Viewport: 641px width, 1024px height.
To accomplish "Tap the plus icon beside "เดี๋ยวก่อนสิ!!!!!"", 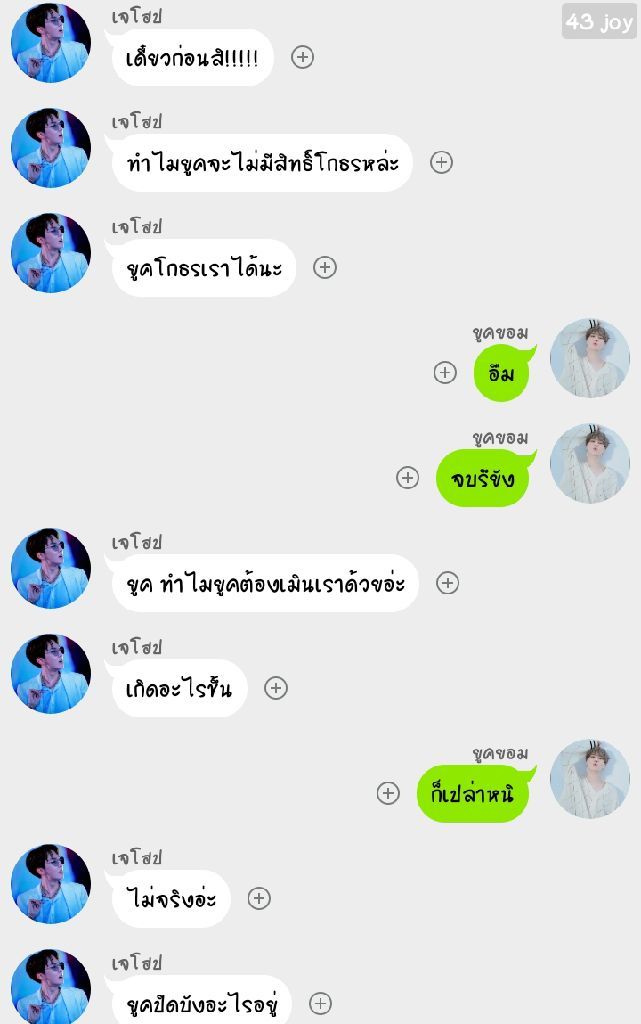I will click(x=302, y=57).
